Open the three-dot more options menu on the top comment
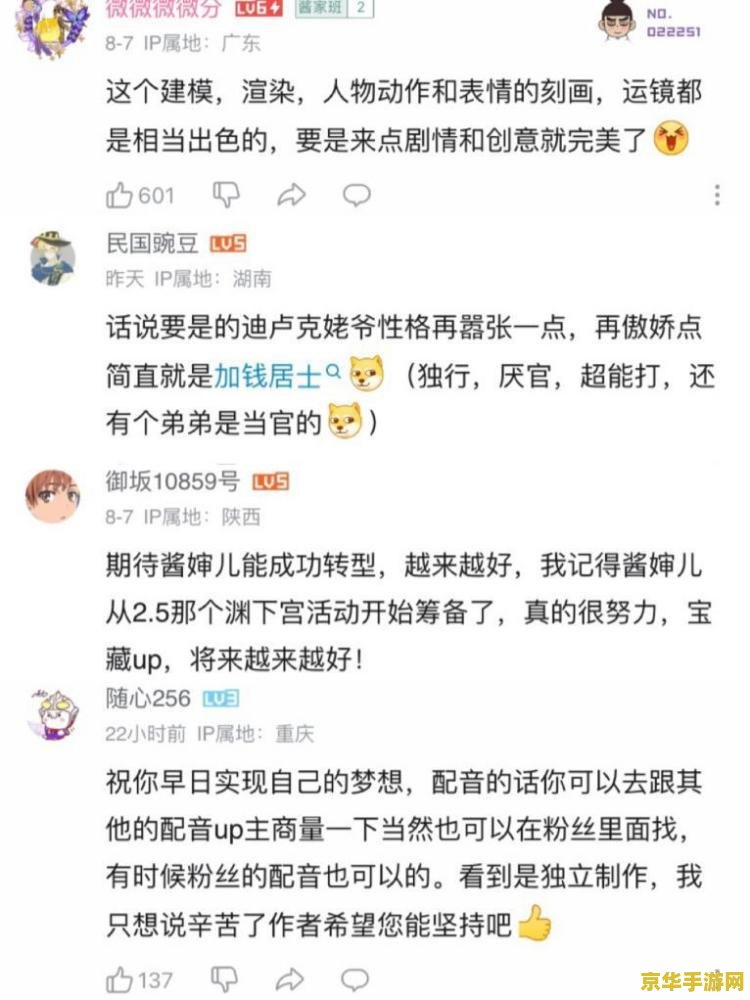The height and width of the screenshot is (1000, 750). 715,192
